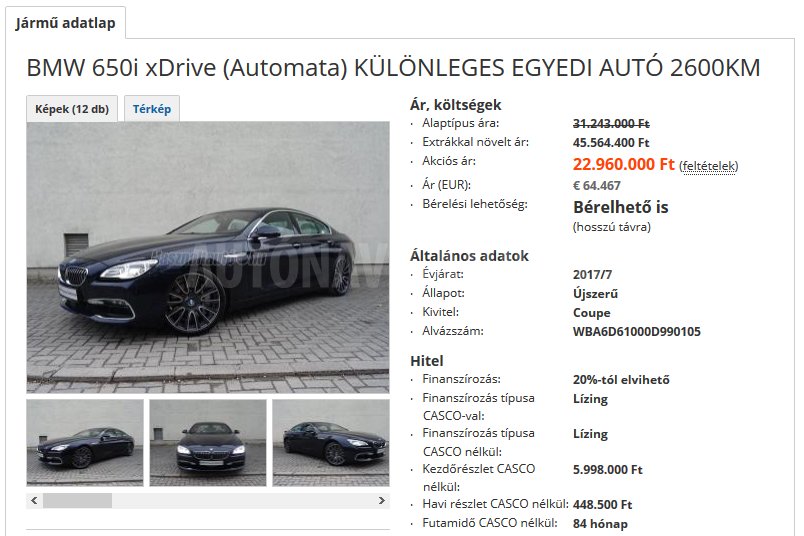The image size is (804, 536).
Task: Select the Képek (12 db) tab
Action: [x=72, y=109]
